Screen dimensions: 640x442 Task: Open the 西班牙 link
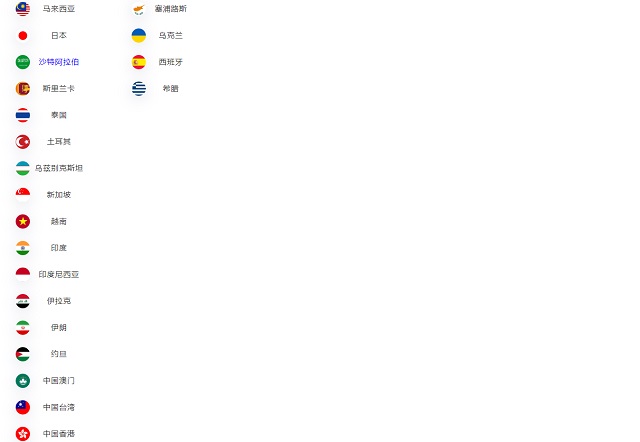170,62
